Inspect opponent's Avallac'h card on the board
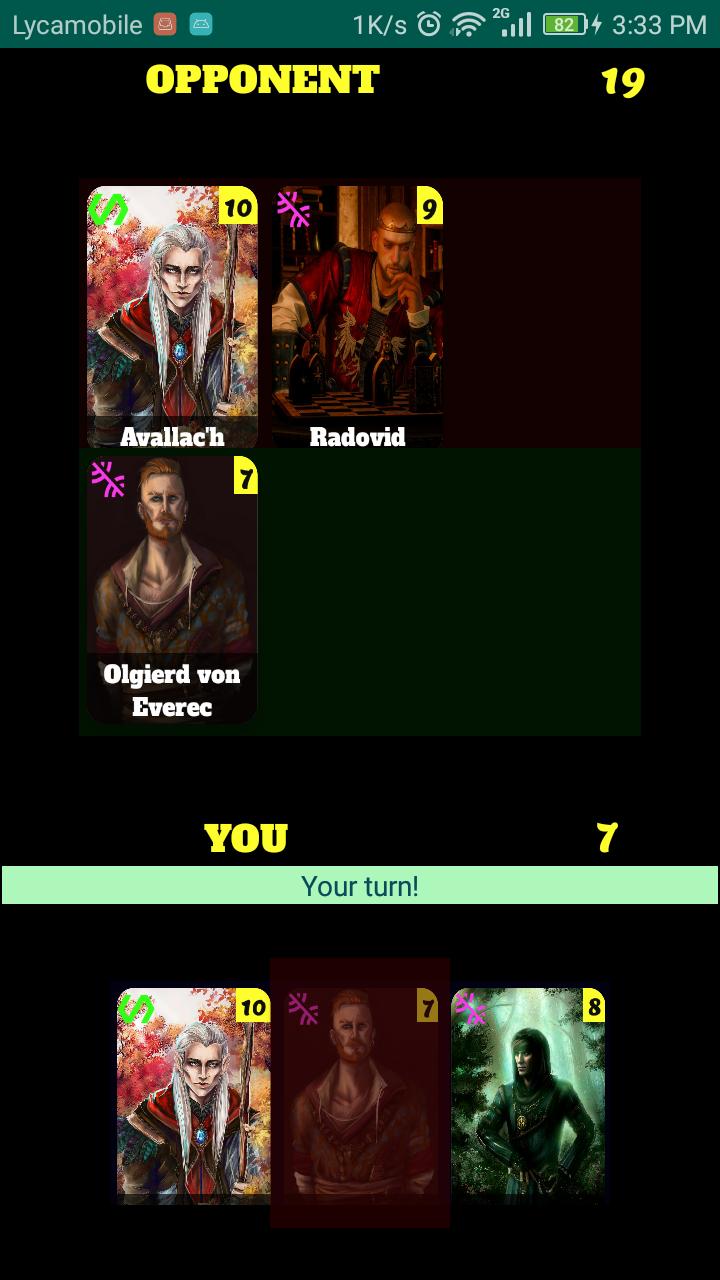The width and height of the screenshot is (720, 1280). [x=172, y=317]
